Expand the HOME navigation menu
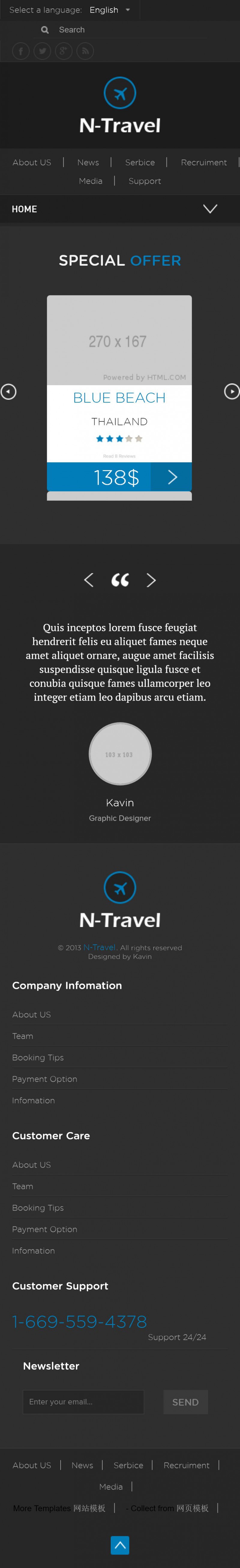The width and height of the screenshot is (240, 1568). pyautogui.click(x=210, y=209)
